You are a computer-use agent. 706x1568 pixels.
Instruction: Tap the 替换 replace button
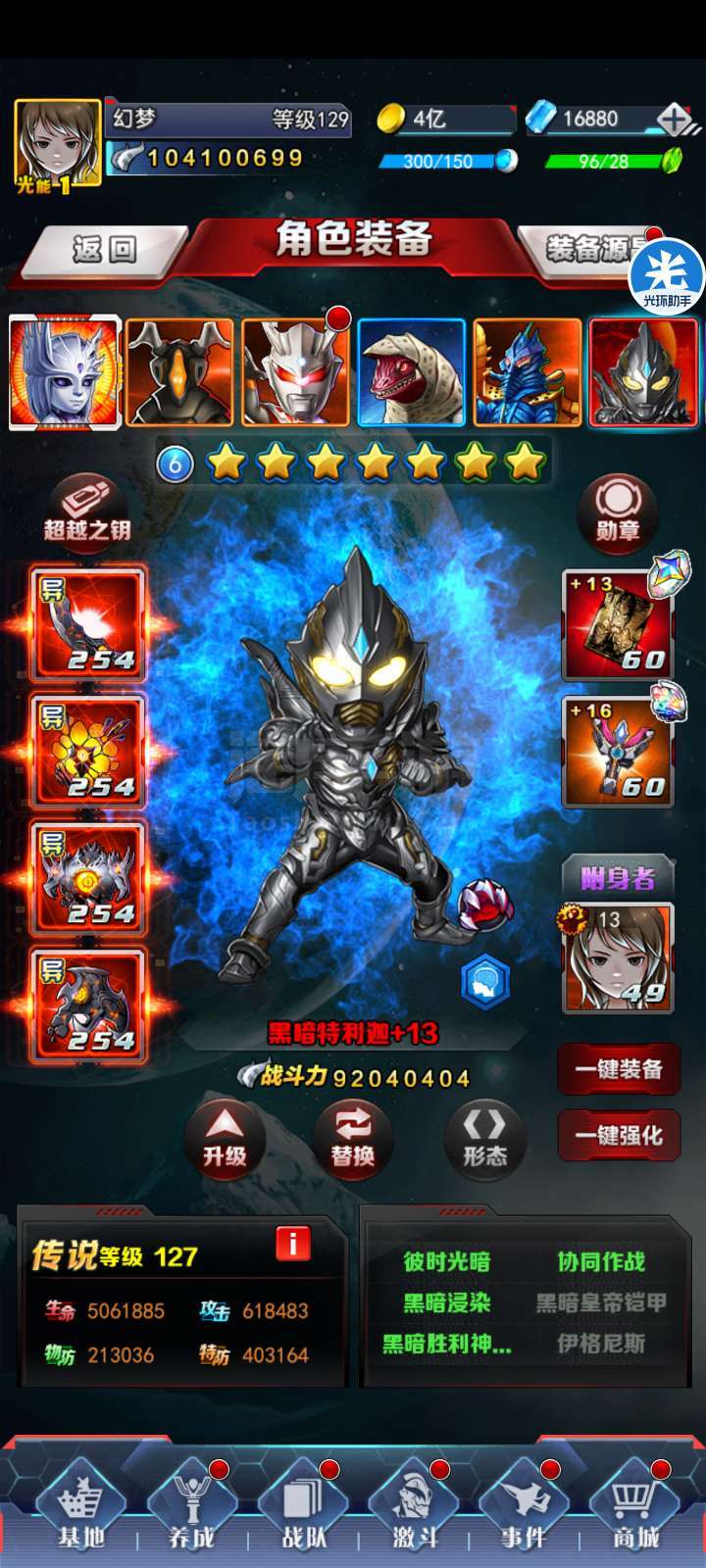tap(353, 1138)
